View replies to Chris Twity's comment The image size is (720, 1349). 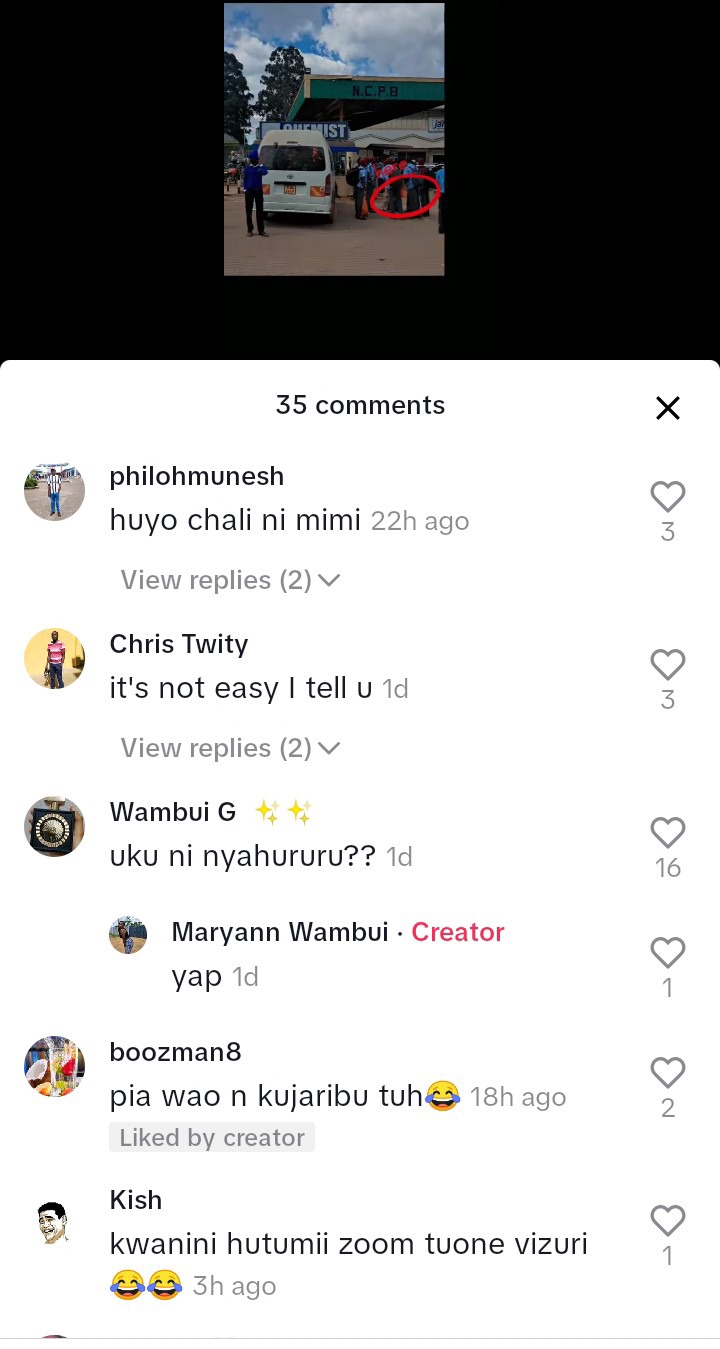click(230, 748)
